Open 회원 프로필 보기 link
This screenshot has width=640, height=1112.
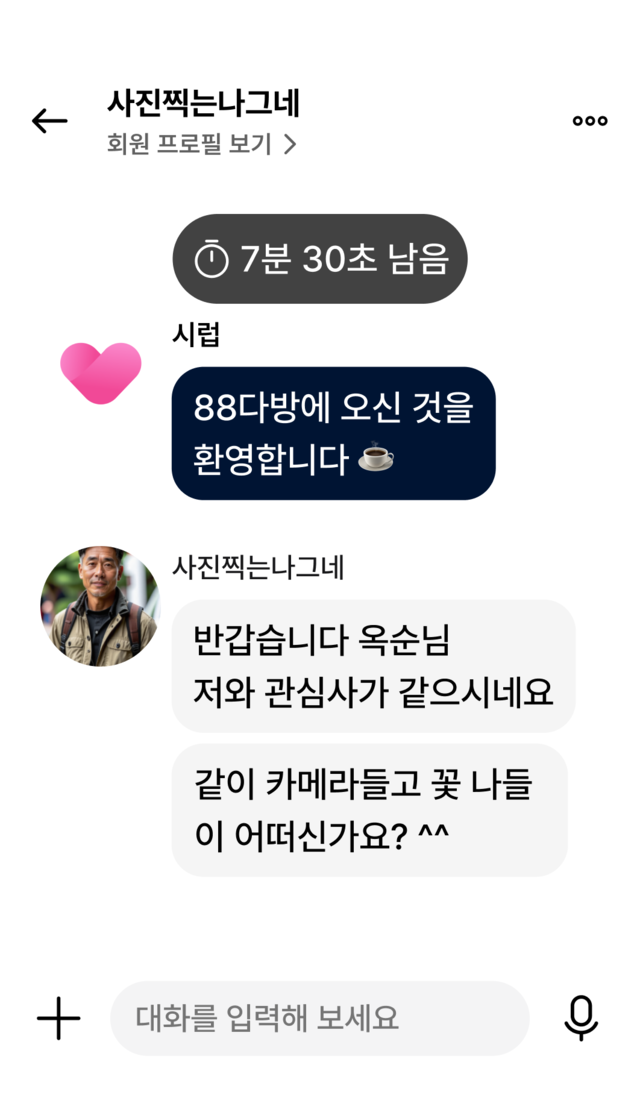201,145
